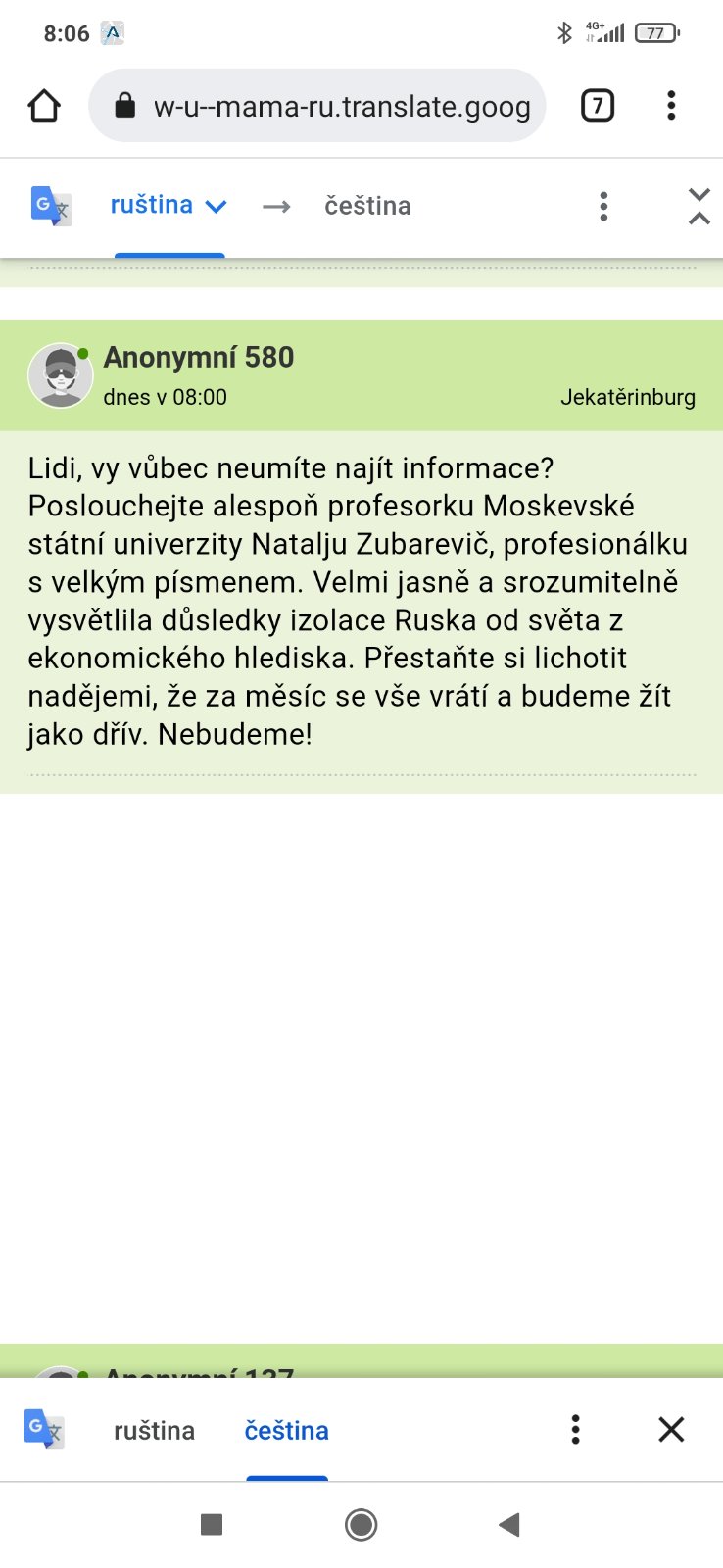
Task: Go back using system navigation button
Action: click(508, 1524)
